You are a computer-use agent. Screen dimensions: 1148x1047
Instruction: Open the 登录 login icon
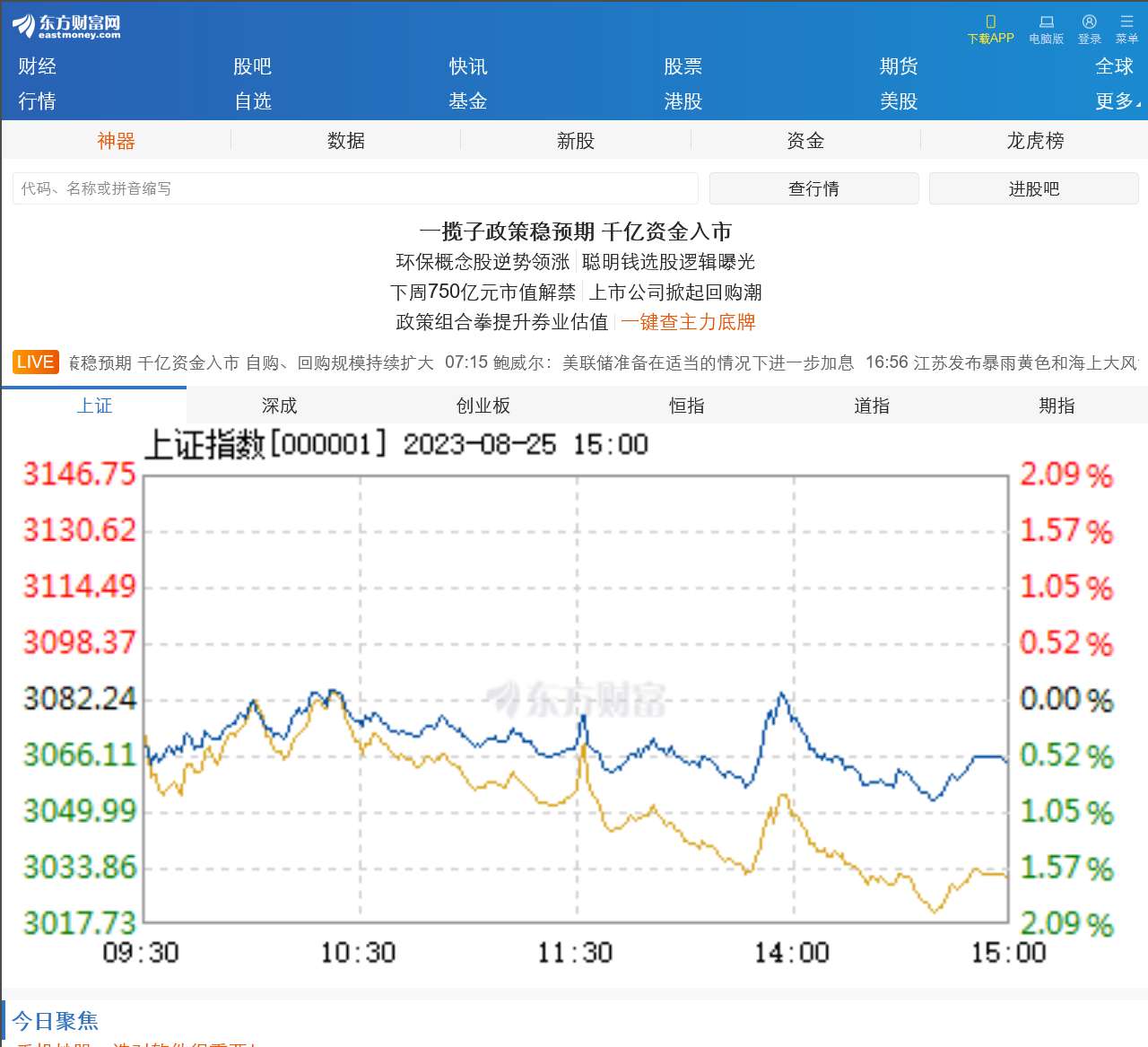click(x=1089, y=28)
